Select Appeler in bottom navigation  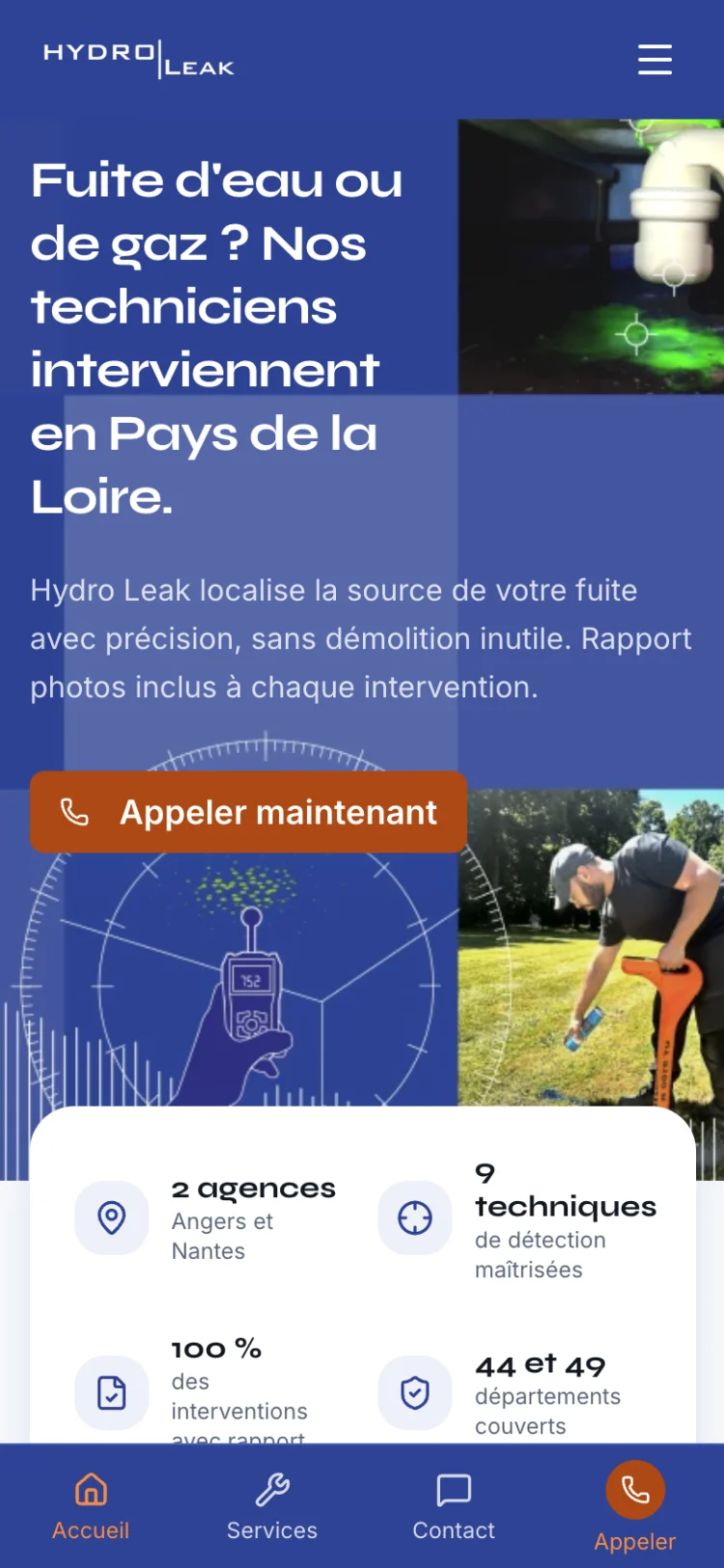(x=634, y=1506)
